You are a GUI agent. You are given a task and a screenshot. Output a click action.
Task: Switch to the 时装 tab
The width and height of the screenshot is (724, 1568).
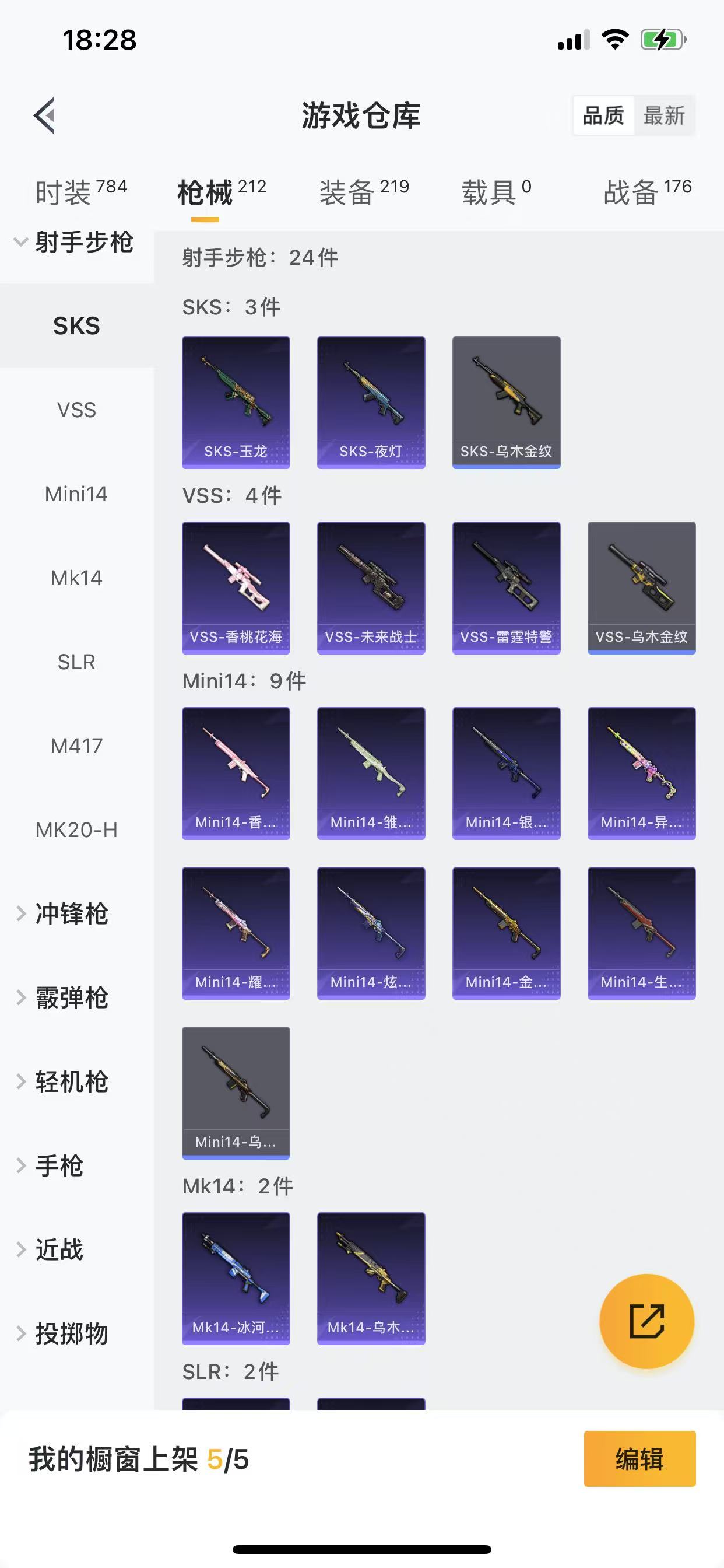tap(79, 192)
